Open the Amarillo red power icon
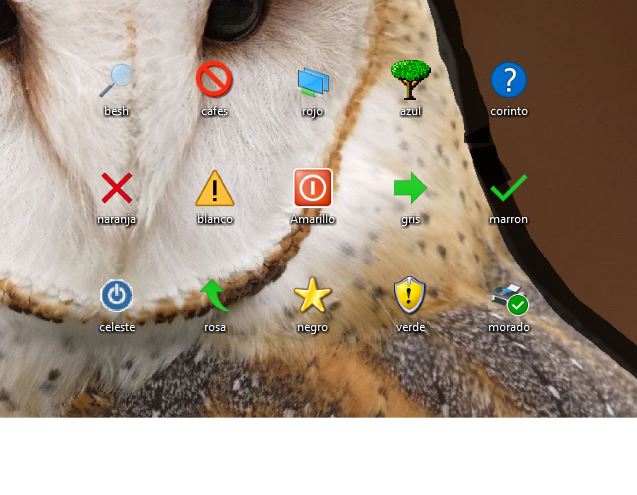The width and height of the screenshot is (637, 495). [x=312, y=188]
